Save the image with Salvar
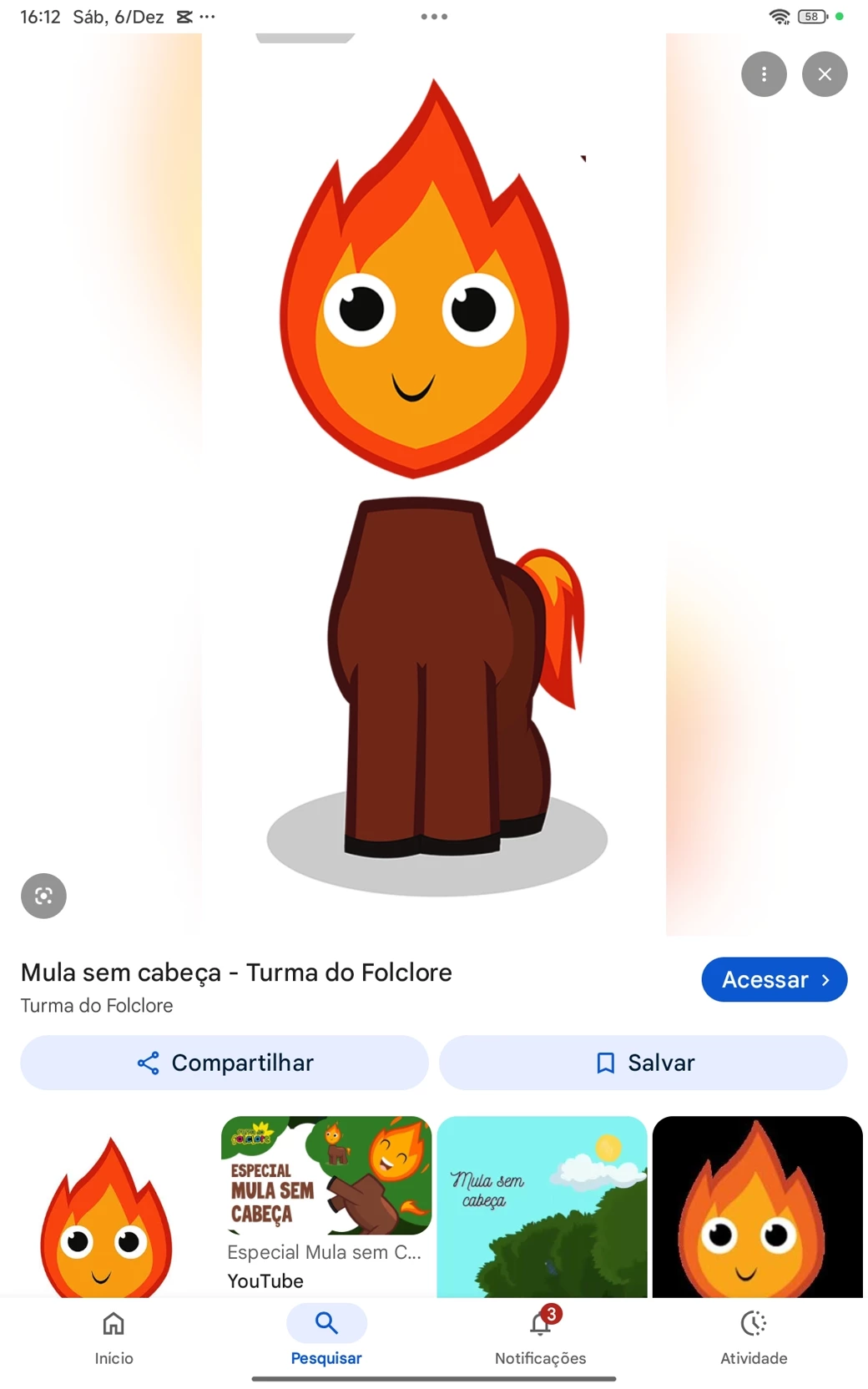 click(643, 1063)
